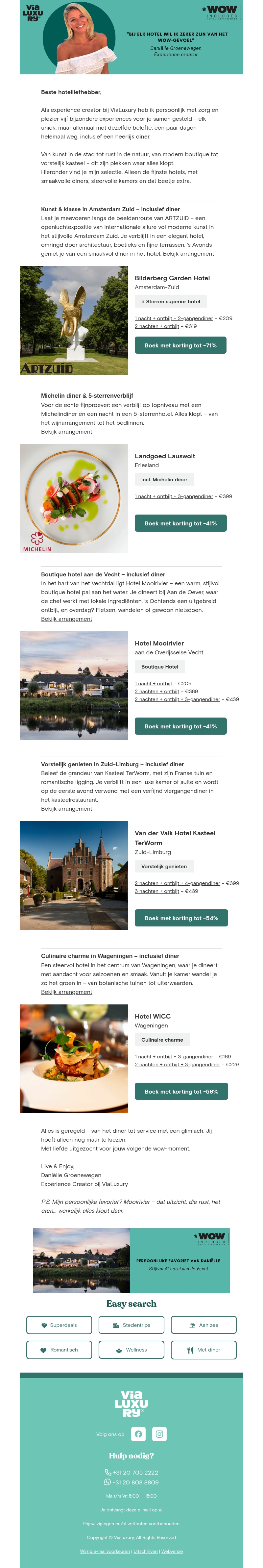Open ViaLuxury's Instagram page

click(x=159, y=1433)
